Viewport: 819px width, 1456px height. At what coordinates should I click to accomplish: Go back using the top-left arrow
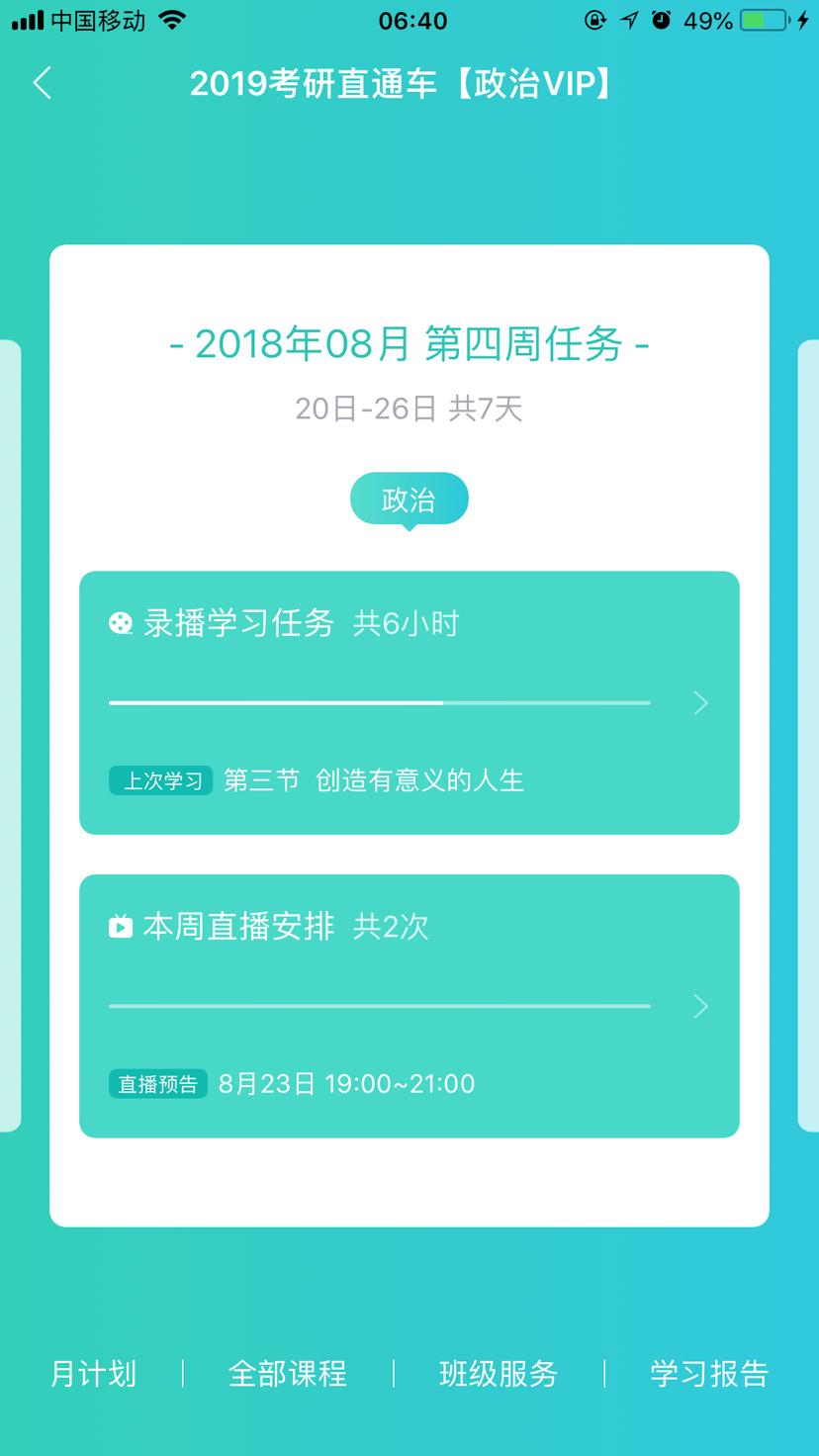43,83
